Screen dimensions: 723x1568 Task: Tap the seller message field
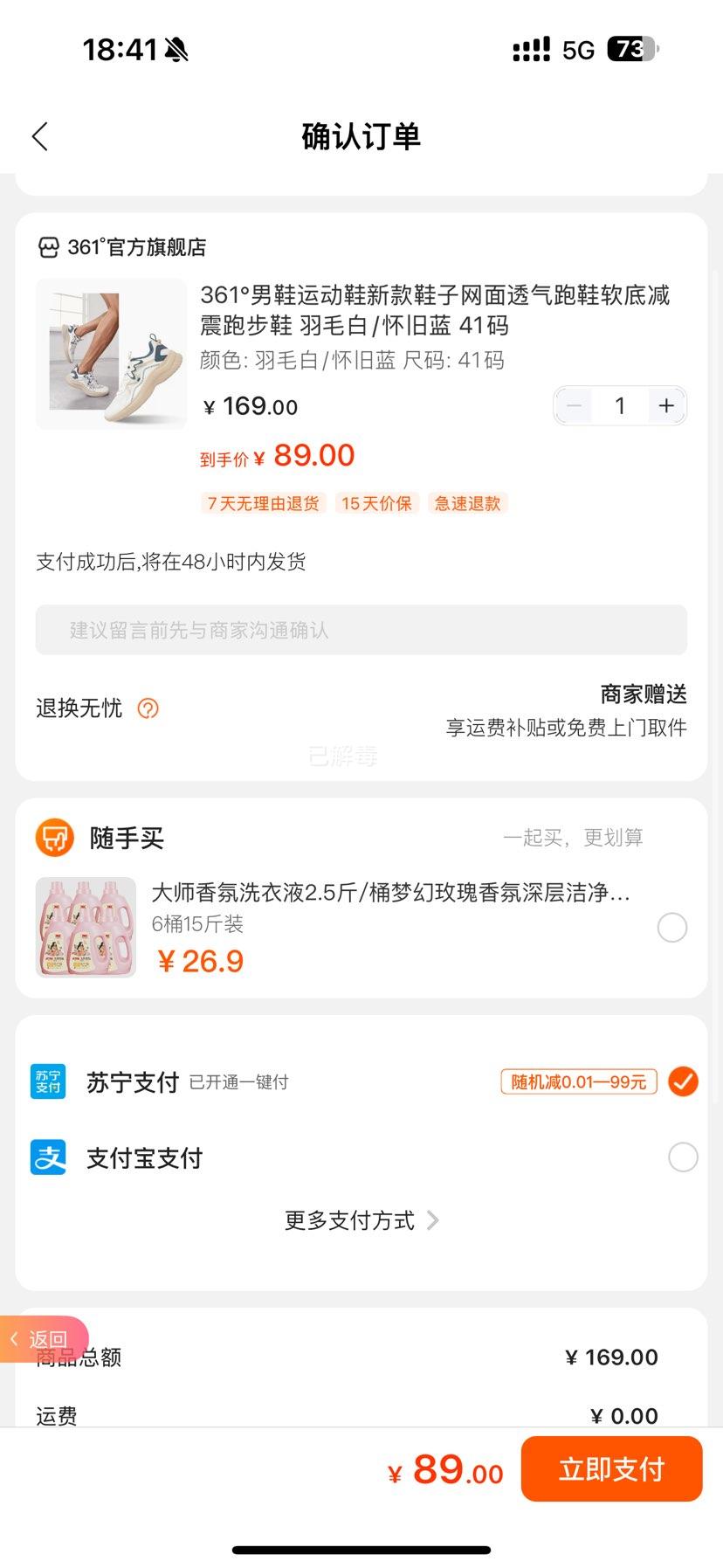click(x=361, y=630)
